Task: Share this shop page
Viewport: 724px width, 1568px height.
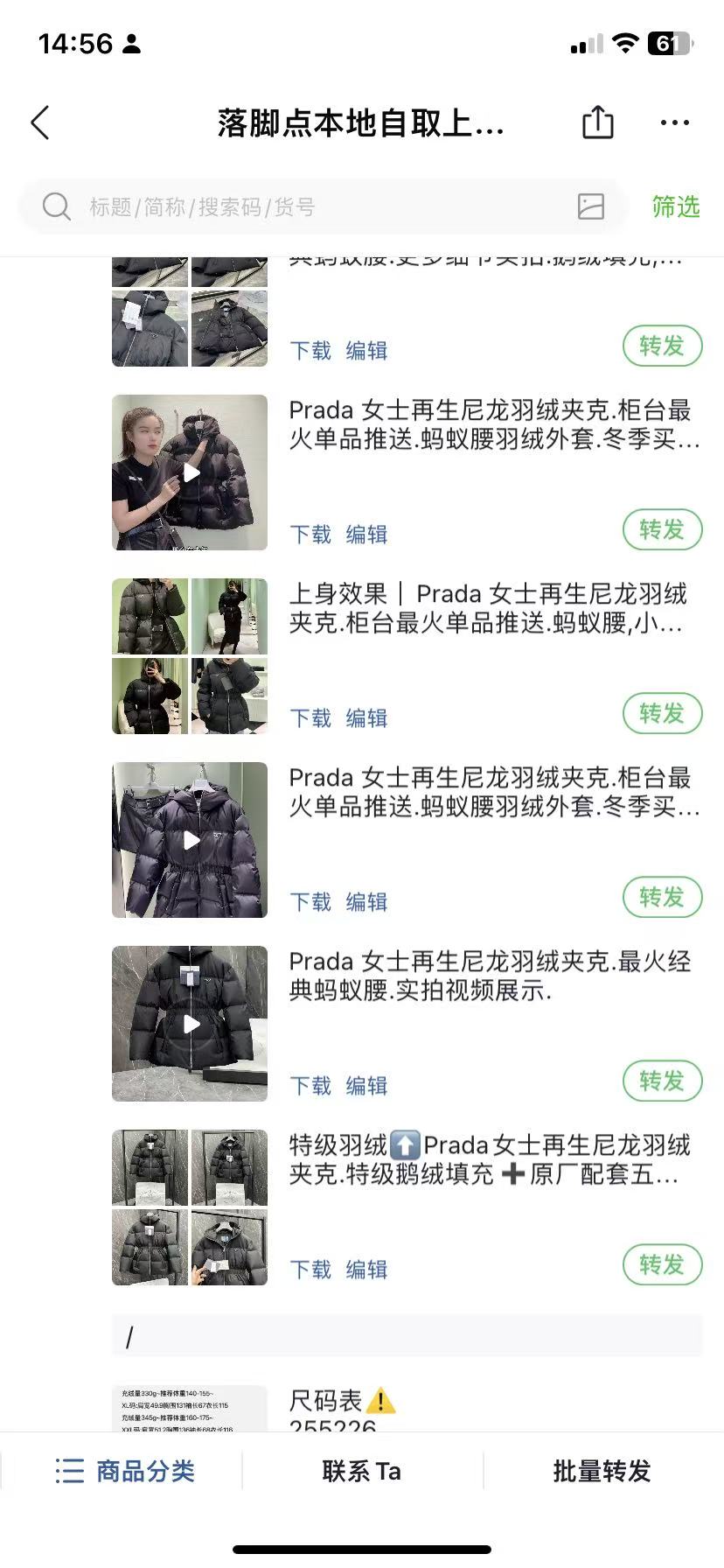Action: (x=598, y=122)
